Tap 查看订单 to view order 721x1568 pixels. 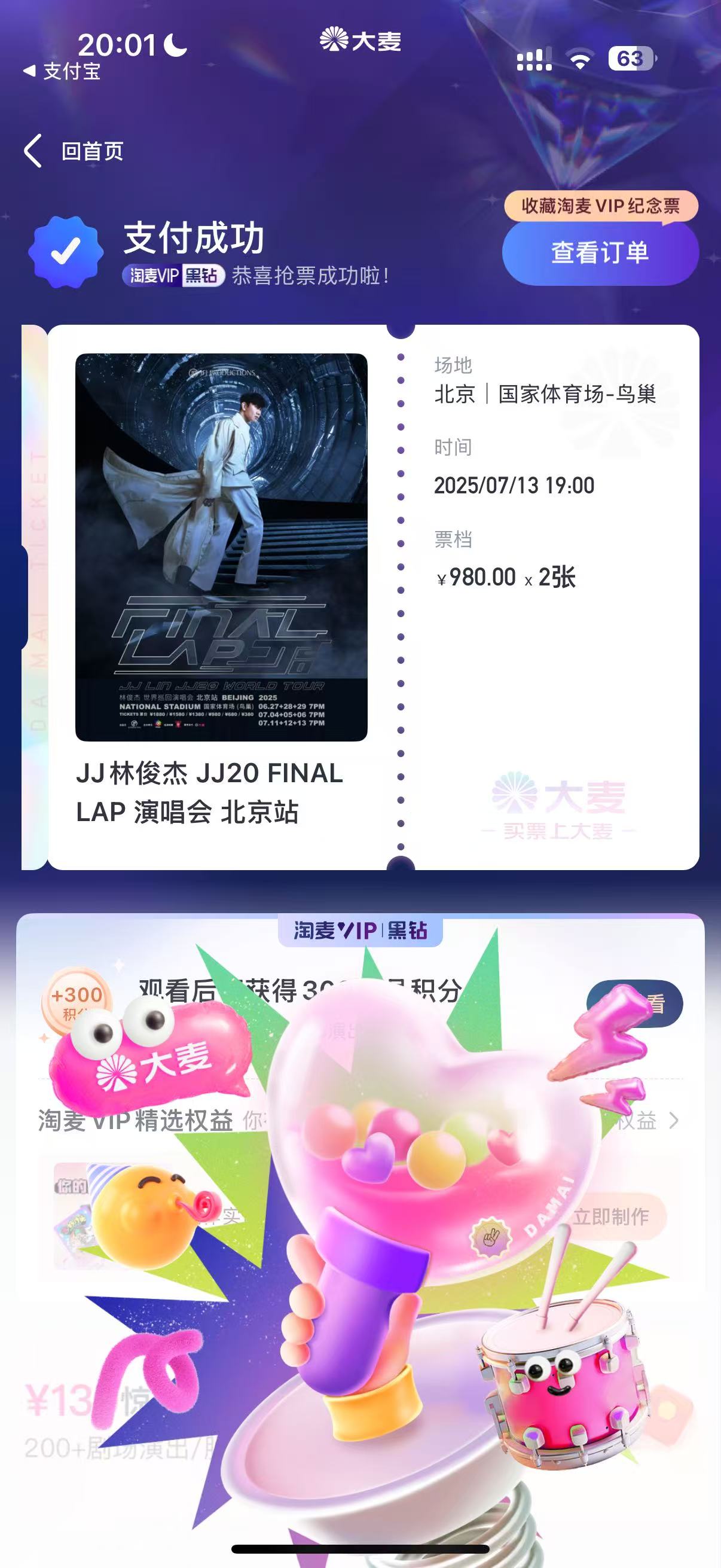click(x=600, y=252)
